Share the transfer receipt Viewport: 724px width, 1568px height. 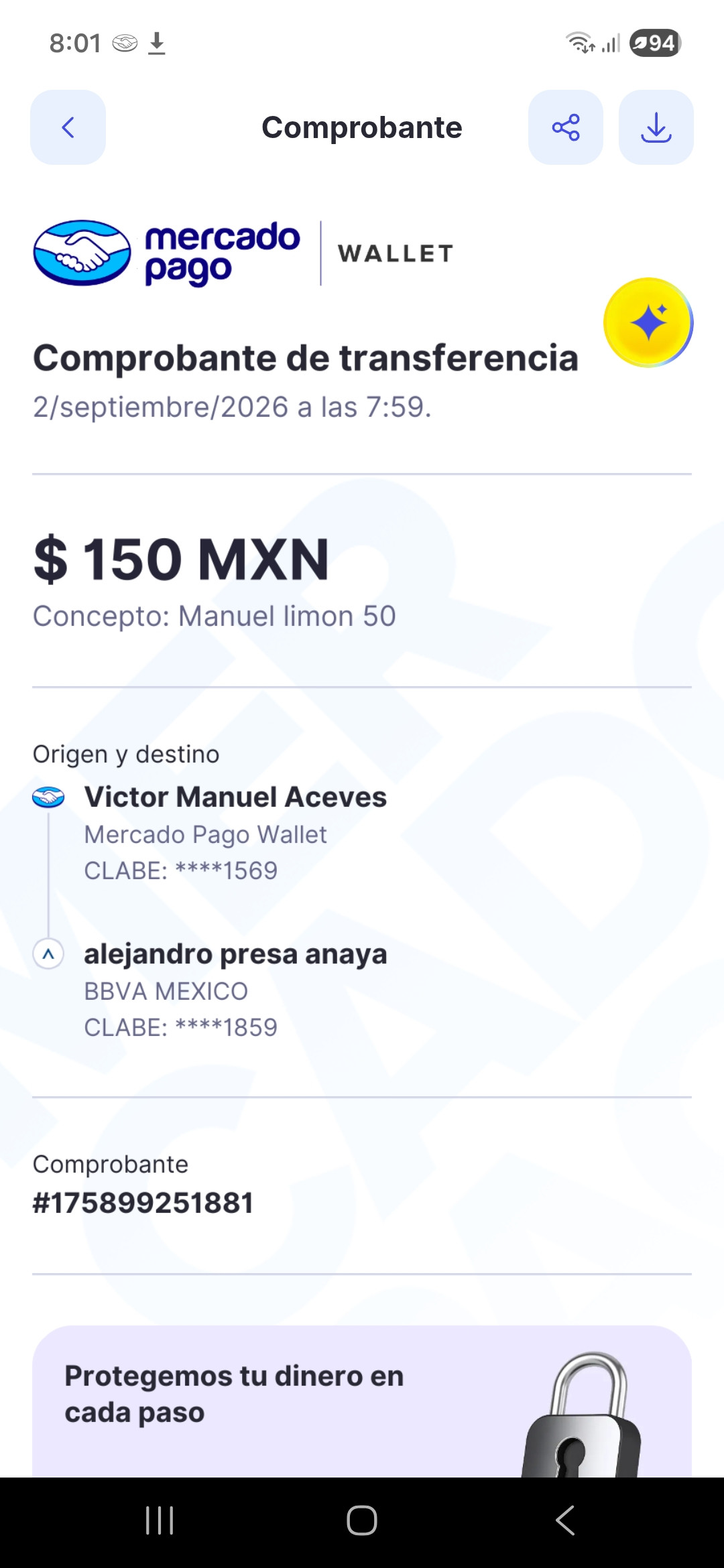click(566, 127)
